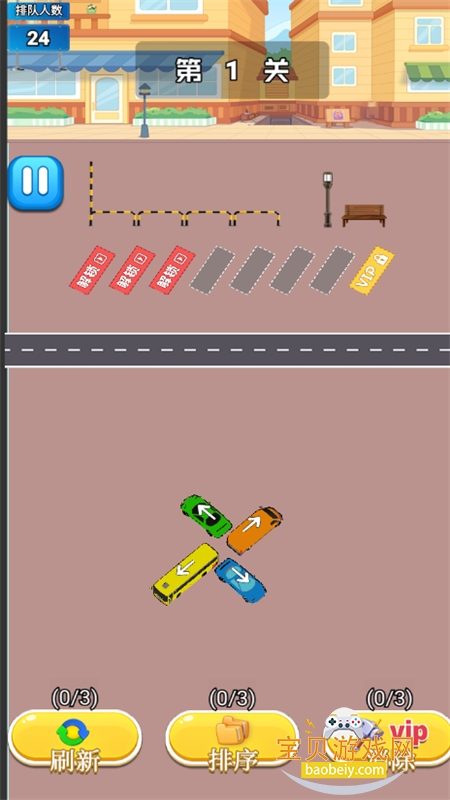The width and height of the screenshot is (450, 800).
Task: Tap the blue car pointing down-right
Action: point(240,581)
